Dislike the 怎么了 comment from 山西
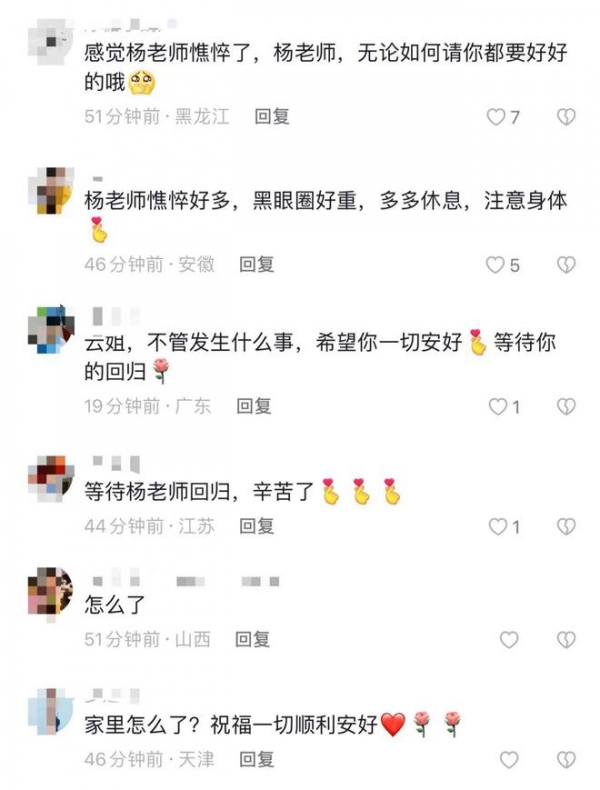The height and width of the screenshot is (790, 600). [x=566, y=639]
